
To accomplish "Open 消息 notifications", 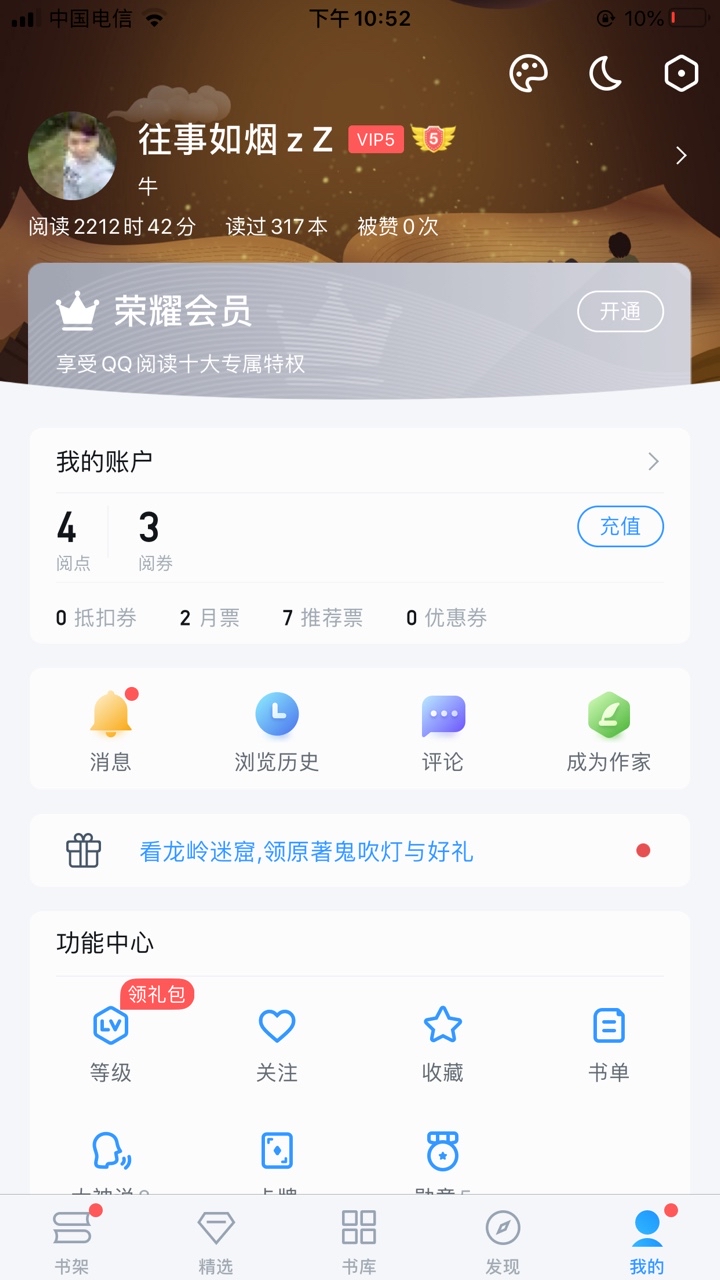I will pyautogui.click(x=111, y=731).
